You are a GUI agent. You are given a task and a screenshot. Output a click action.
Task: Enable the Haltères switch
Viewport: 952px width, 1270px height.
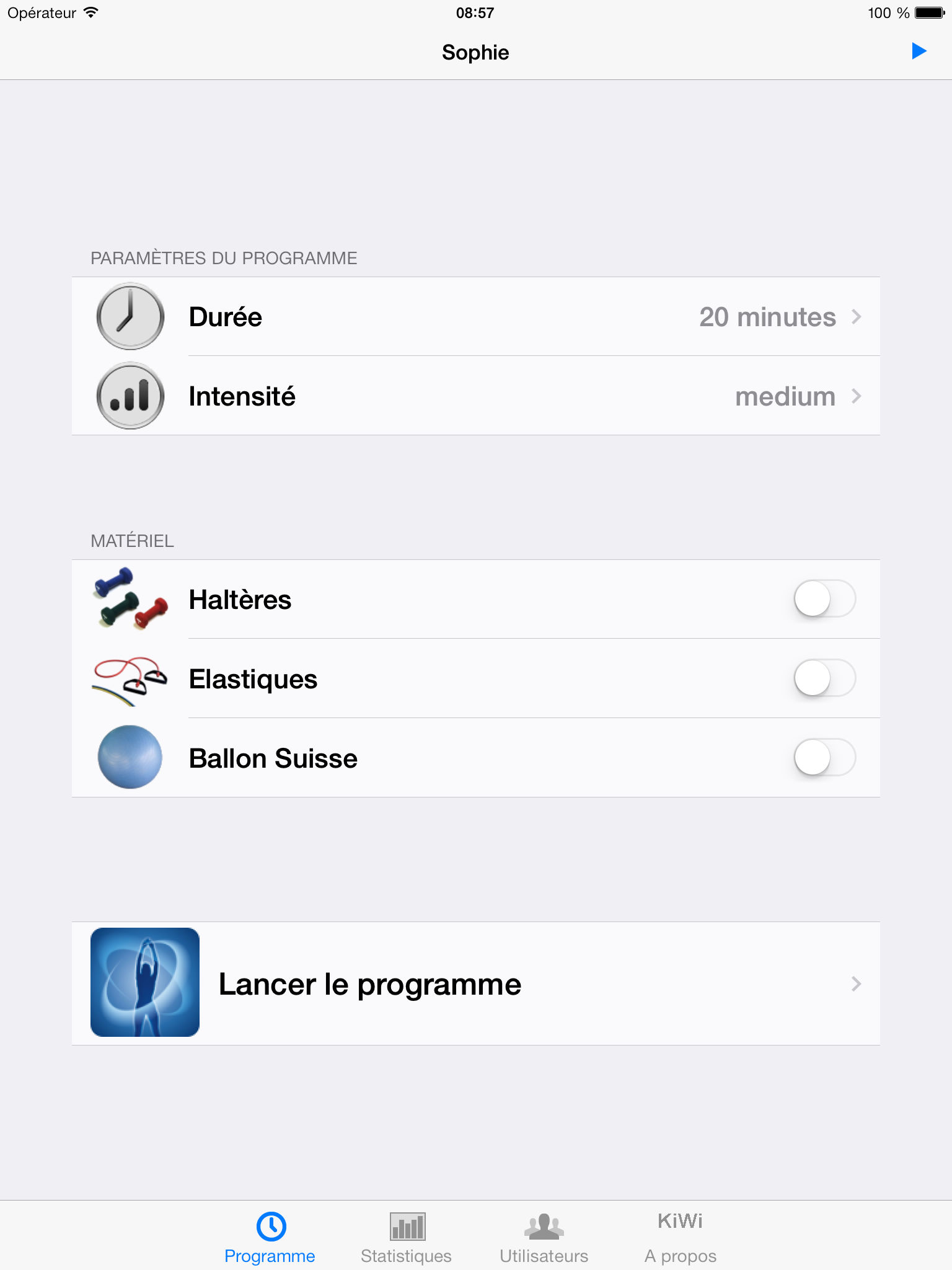[824, 599]
